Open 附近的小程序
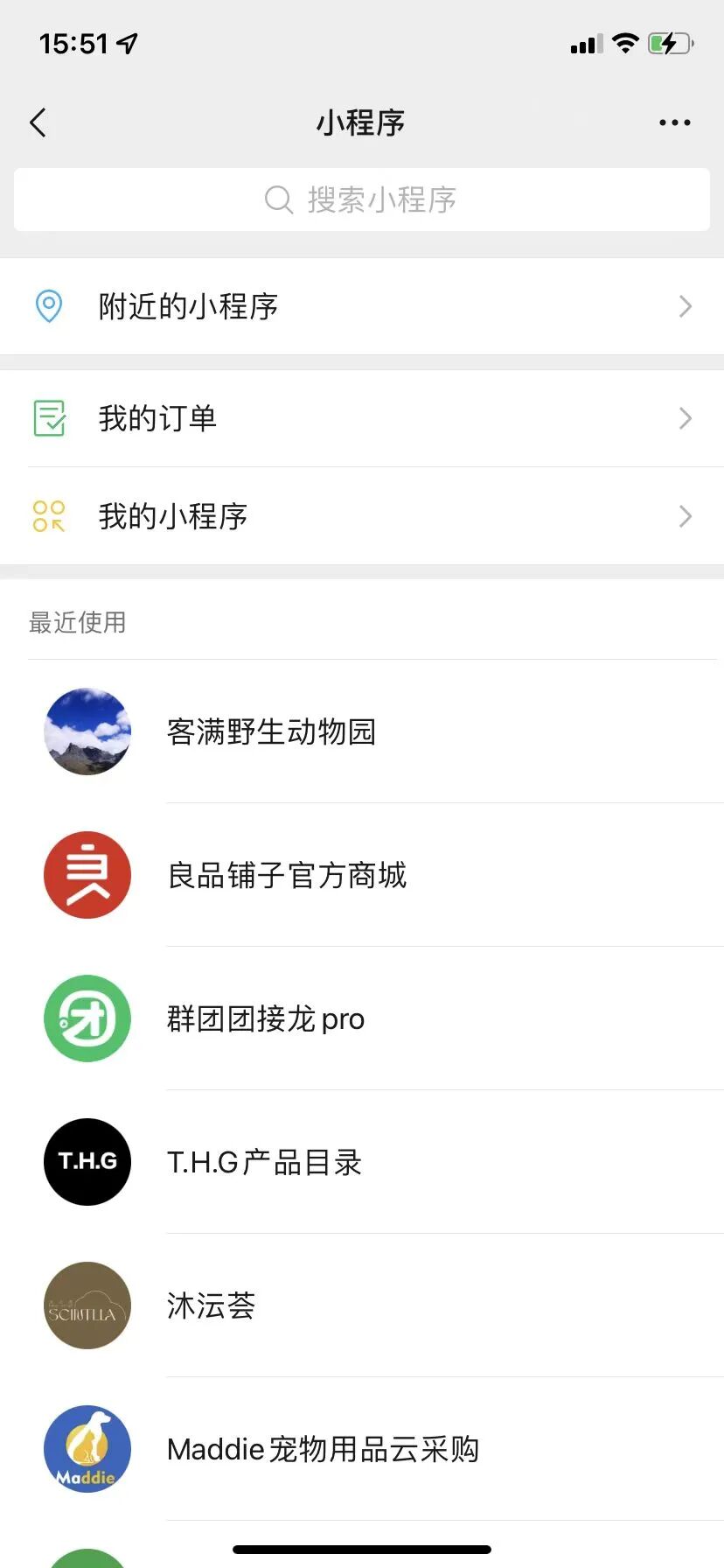The height and width of the screenshot is (1568, 724). tap(362, 306)
